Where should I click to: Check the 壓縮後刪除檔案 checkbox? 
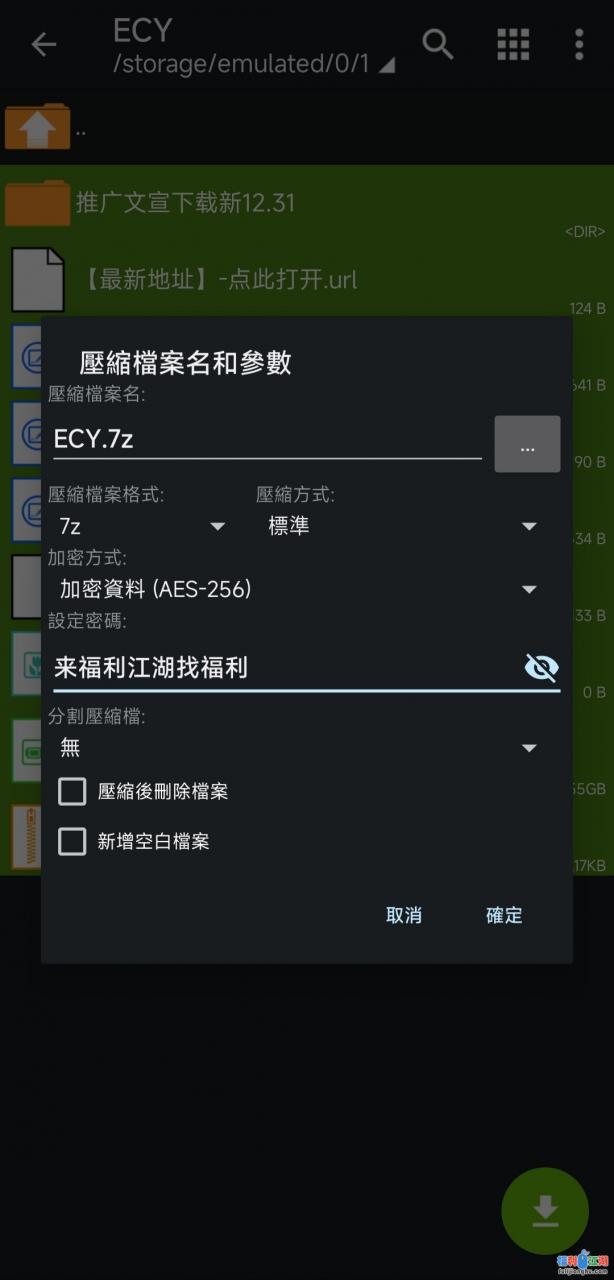pyautogui.click(x=72, y=792)
